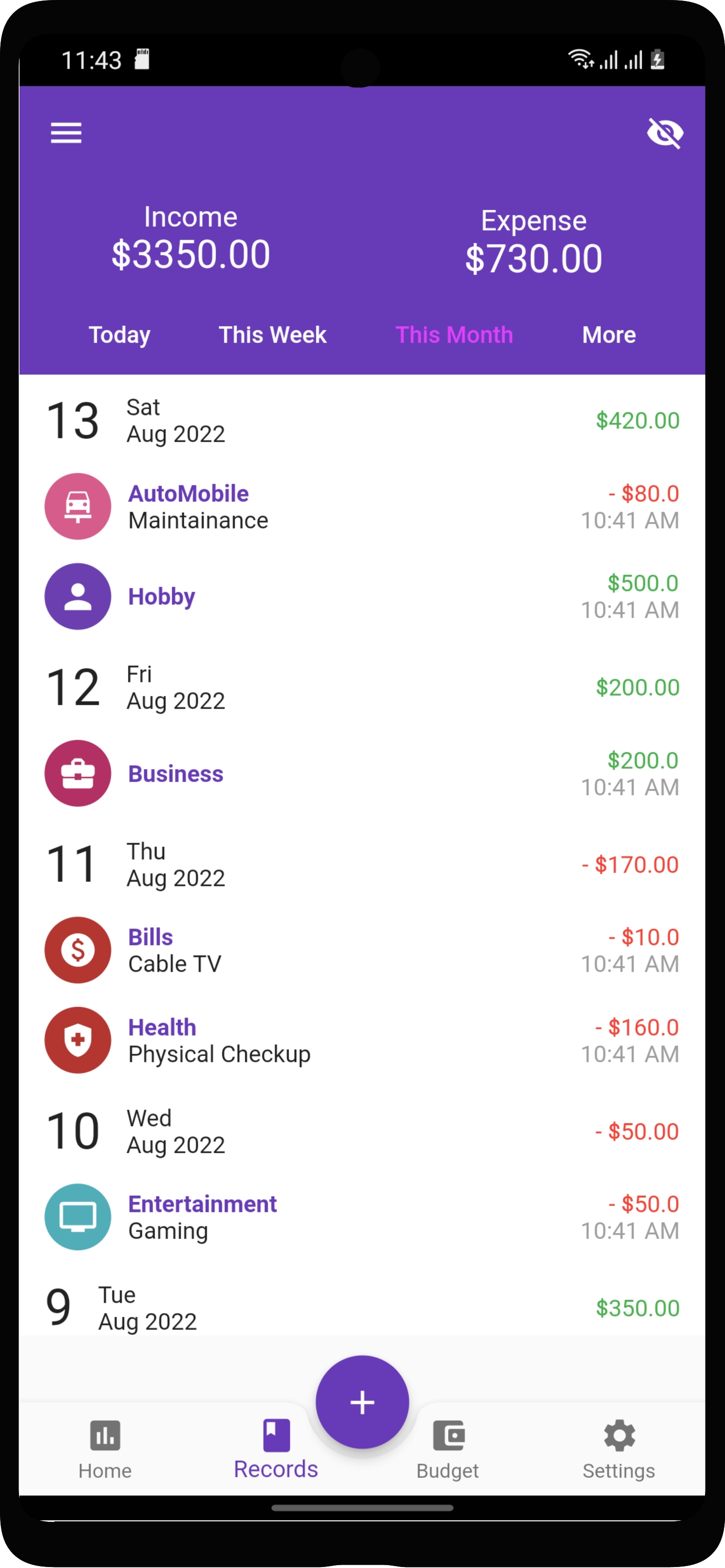Image resolution: width=725 pixels, height=1568 pixels.
Task: Go to the Home tab
Action: tap(105, 1450)
